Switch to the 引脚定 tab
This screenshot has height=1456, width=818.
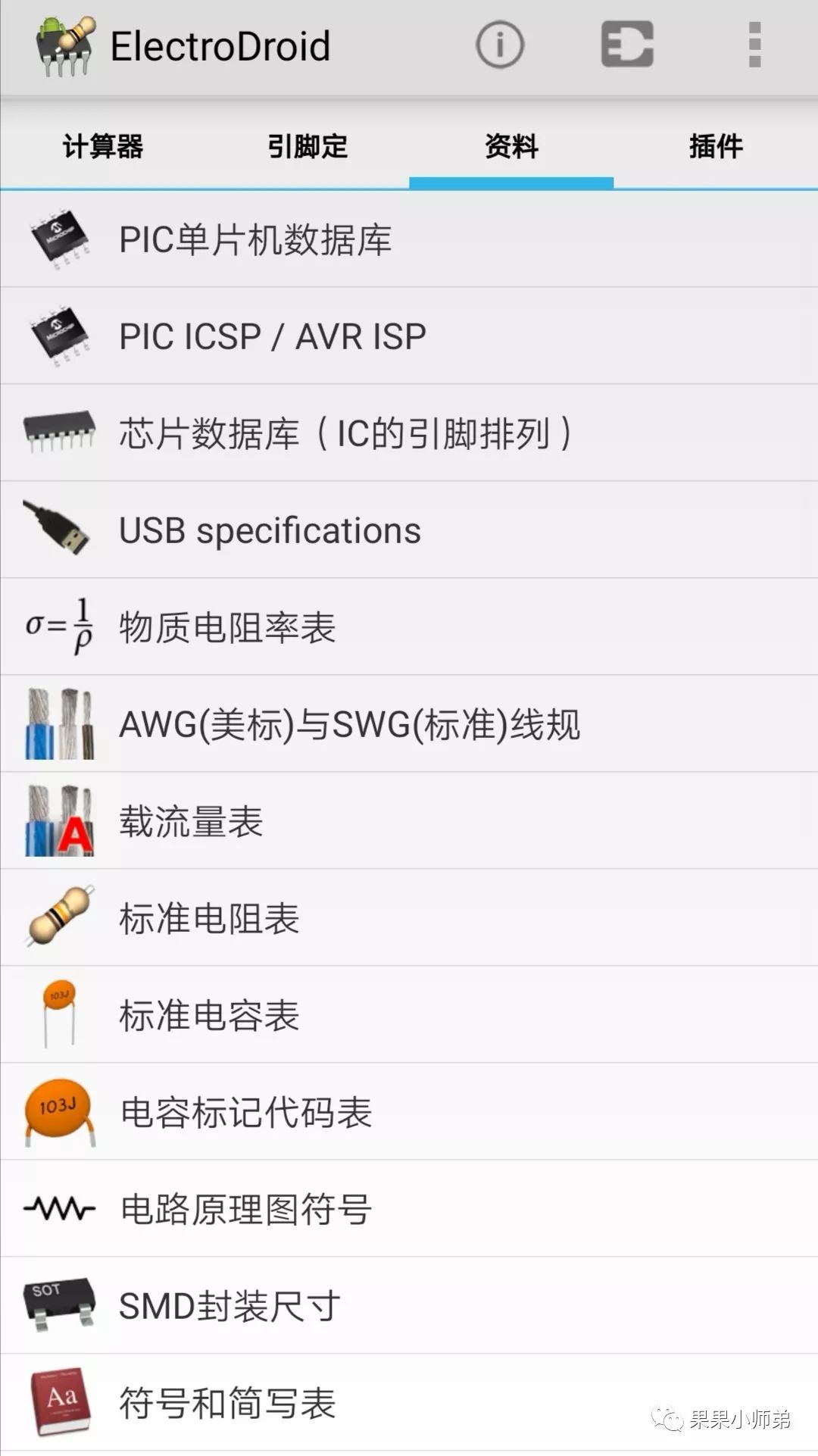click(x=308, y=146)
